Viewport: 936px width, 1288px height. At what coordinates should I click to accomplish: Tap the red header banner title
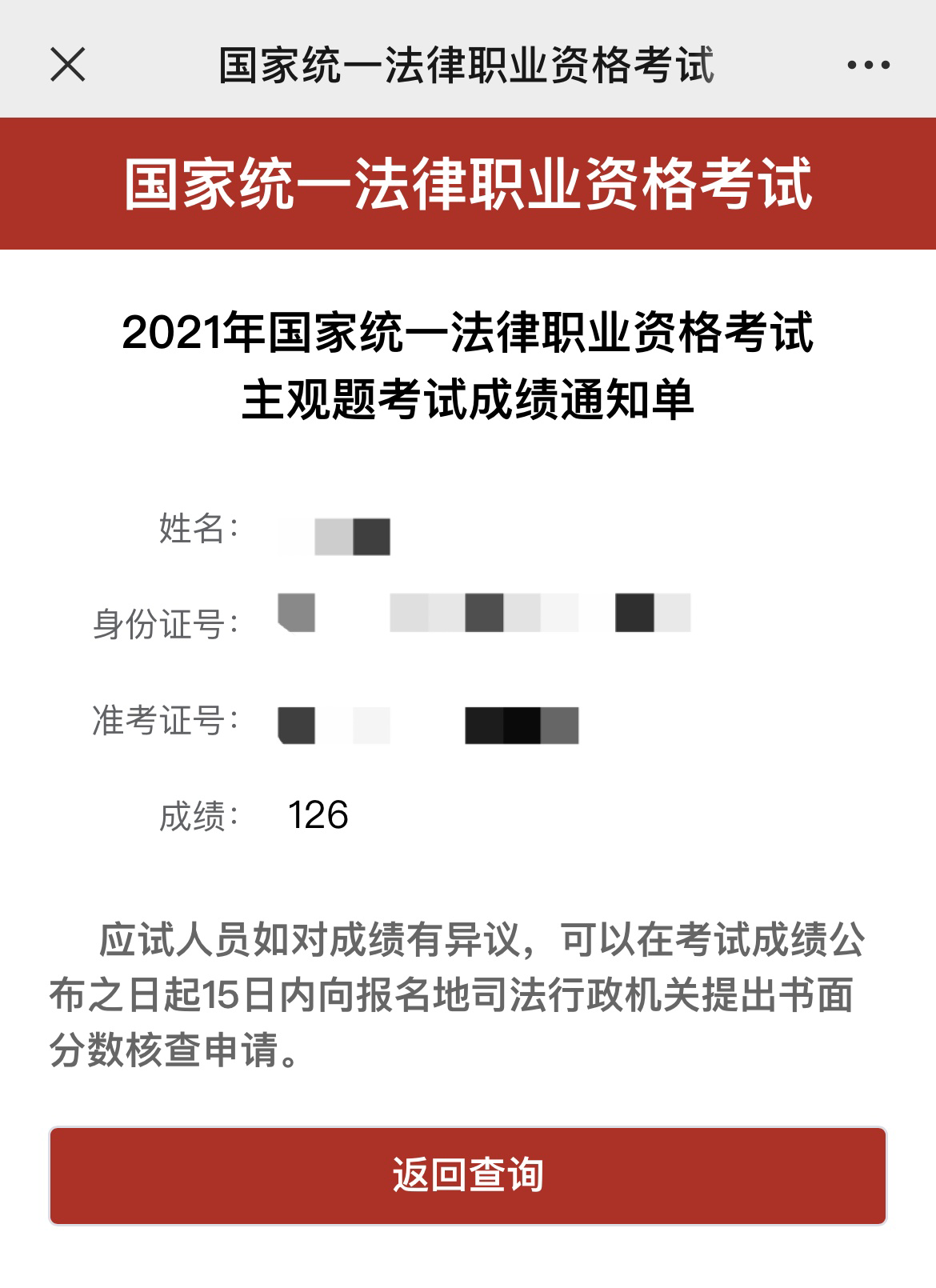point(468,184)
